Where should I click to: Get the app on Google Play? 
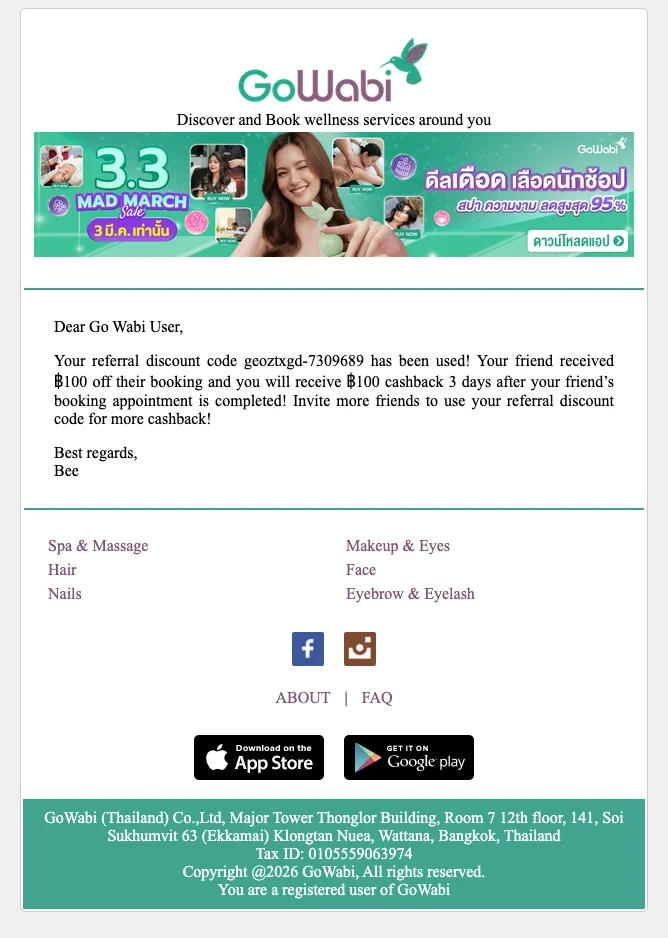(409, 758)
